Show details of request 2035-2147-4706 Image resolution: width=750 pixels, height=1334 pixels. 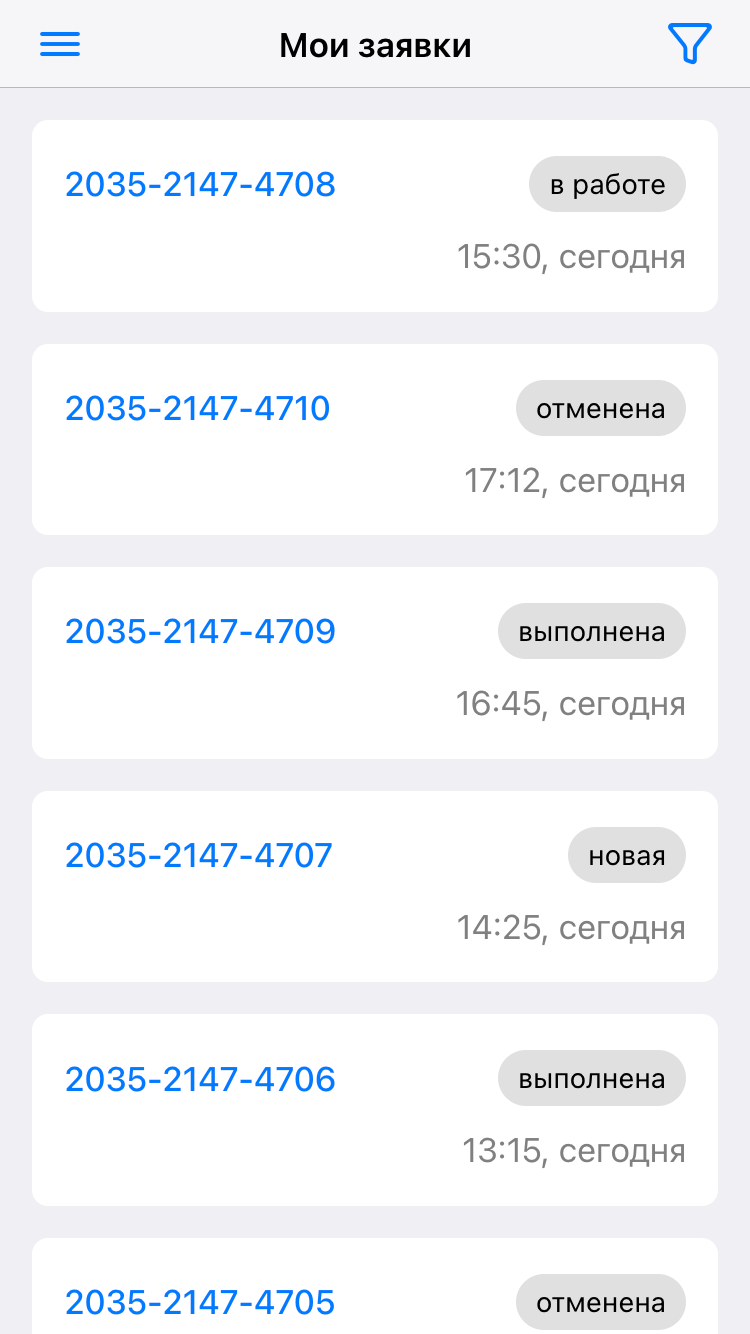201,1080
